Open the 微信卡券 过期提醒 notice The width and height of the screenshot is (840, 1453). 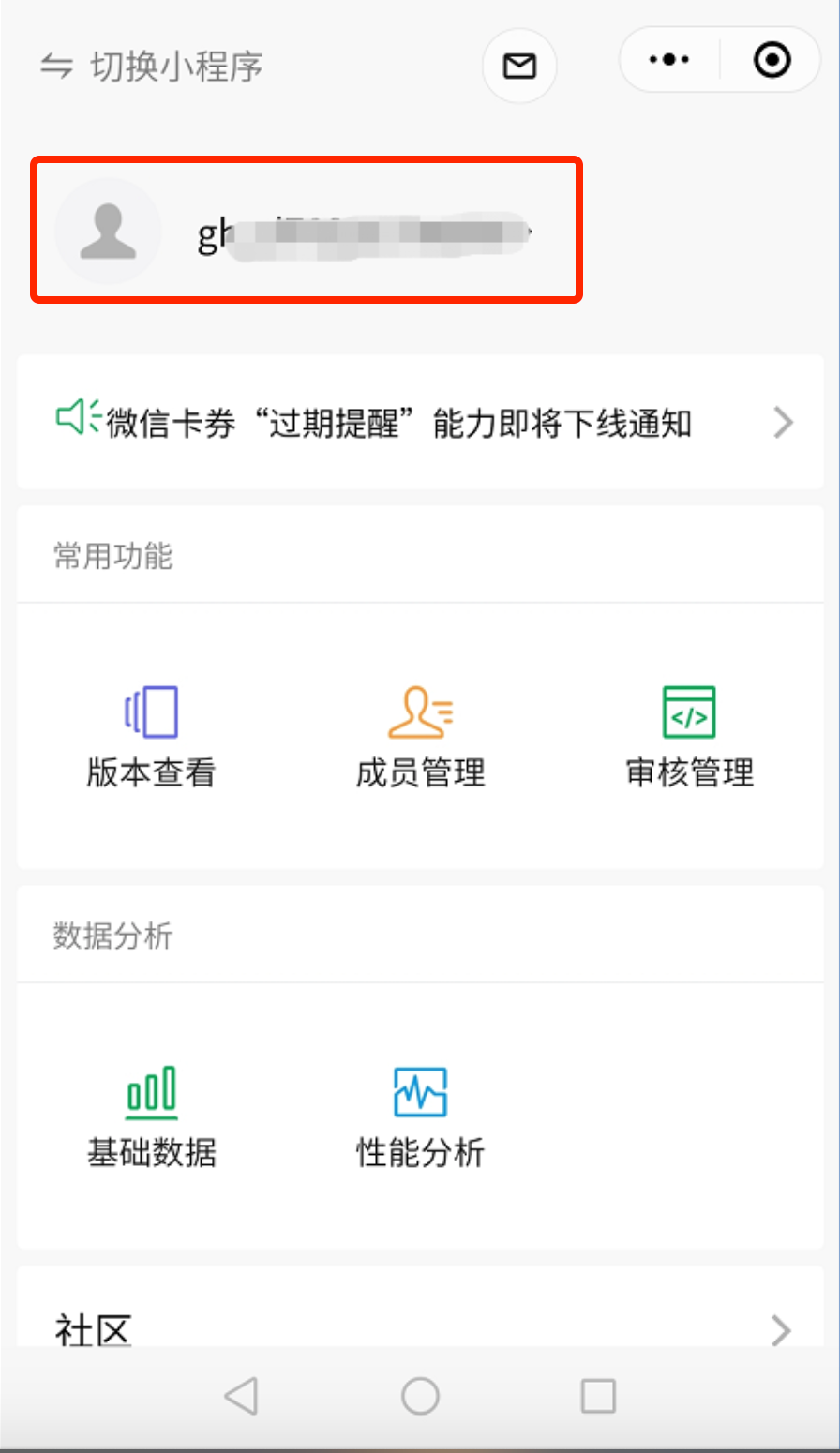(x=420, y=423)
